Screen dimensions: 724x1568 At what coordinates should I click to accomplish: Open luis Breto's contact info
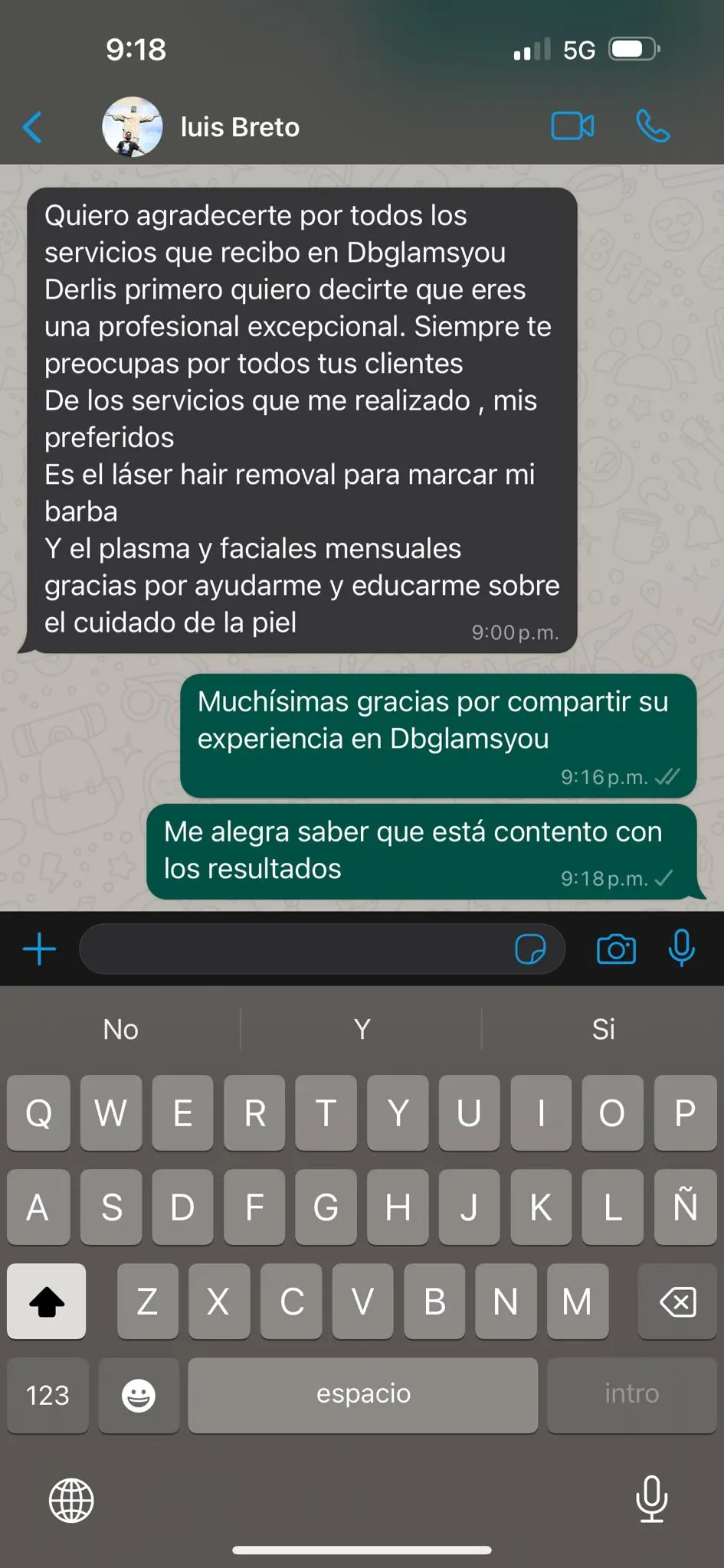click(x=239, y=127)
